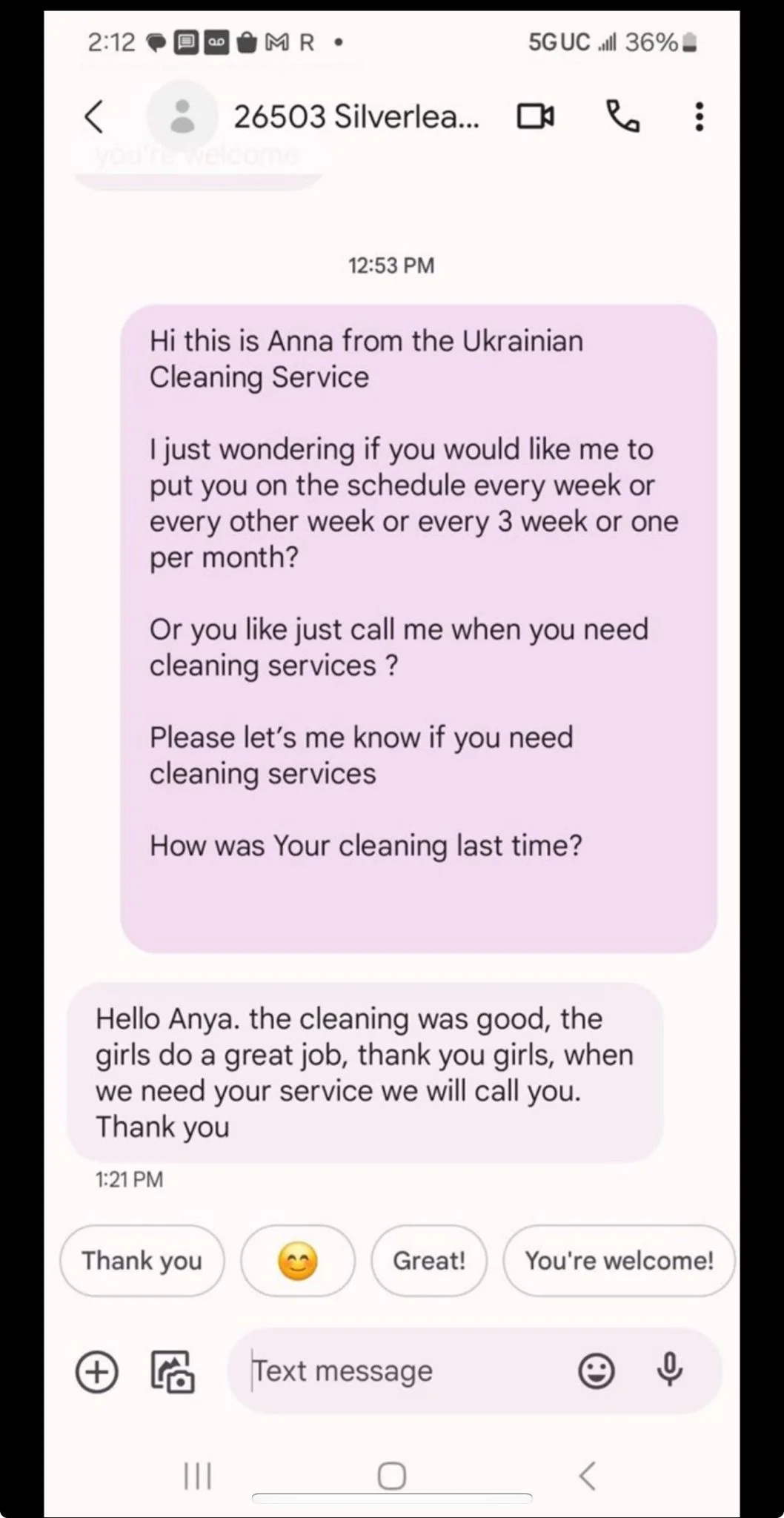784x1518 pixels.
Task: Open contact details for 26503 Silverlea
Action: click(356, 116)
